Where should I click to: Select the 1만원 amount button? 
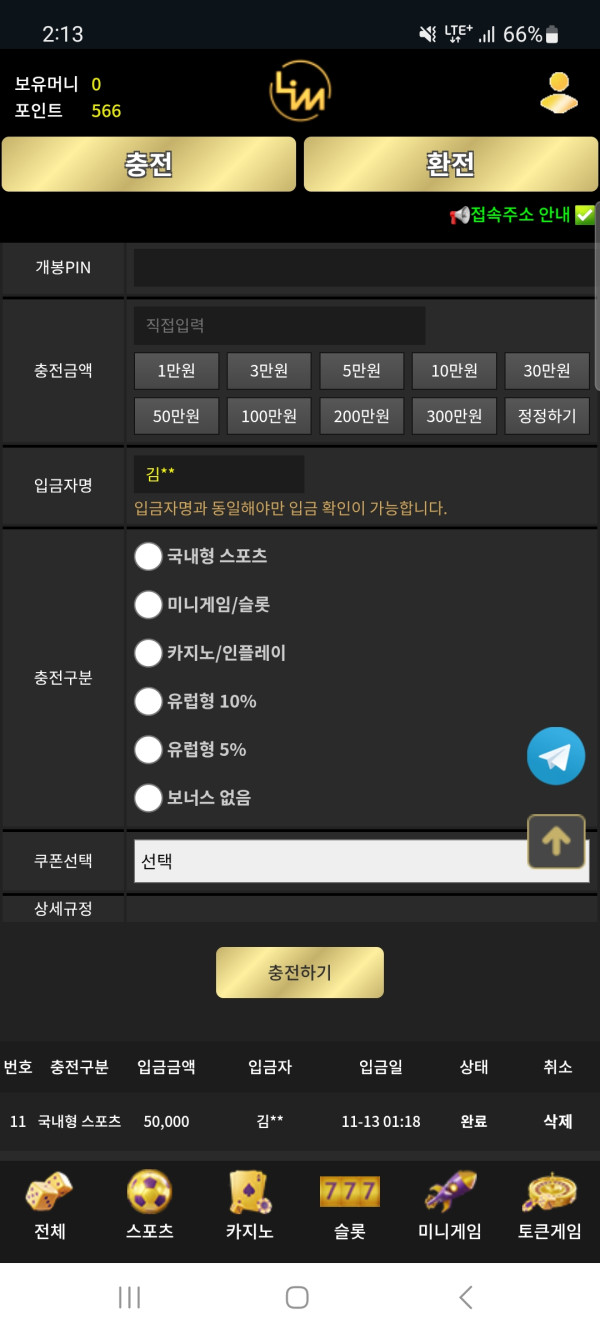(x=176, y=371)
